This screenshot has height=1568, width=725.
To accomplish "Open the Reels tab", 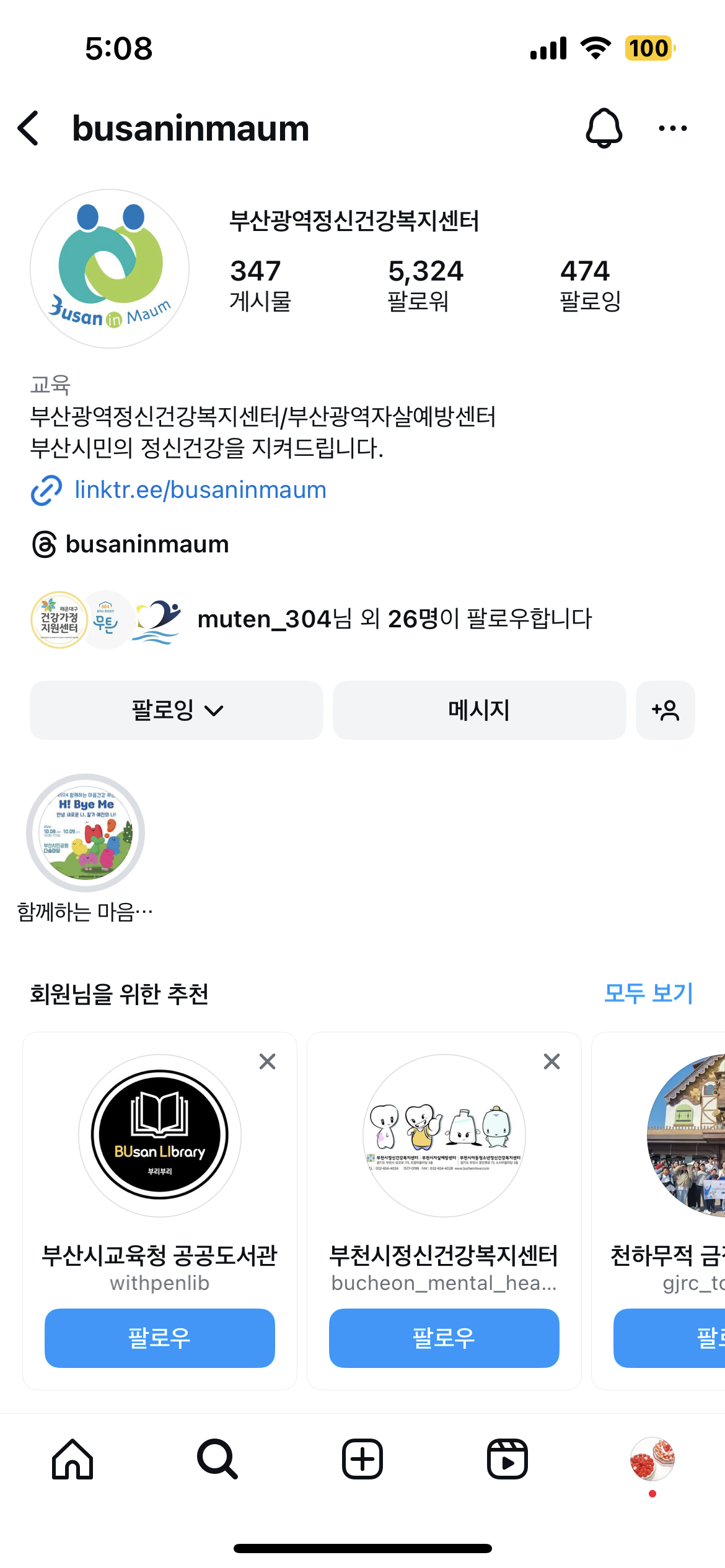I will point(507,1459).
